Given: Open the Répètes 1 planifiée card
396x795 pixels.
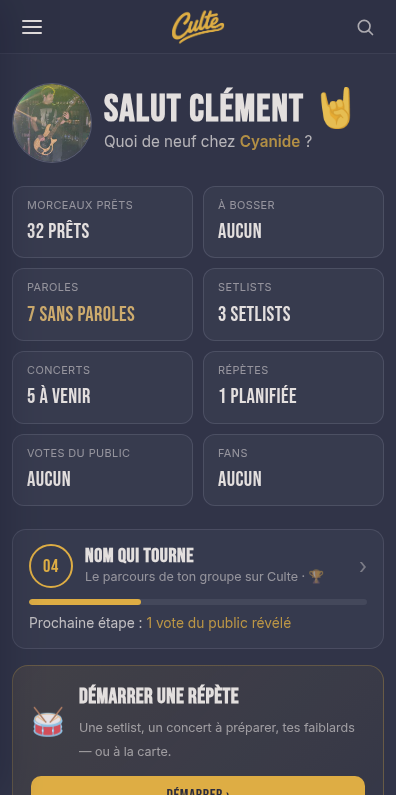Looking at the screenshot, I should click(293, 387).
